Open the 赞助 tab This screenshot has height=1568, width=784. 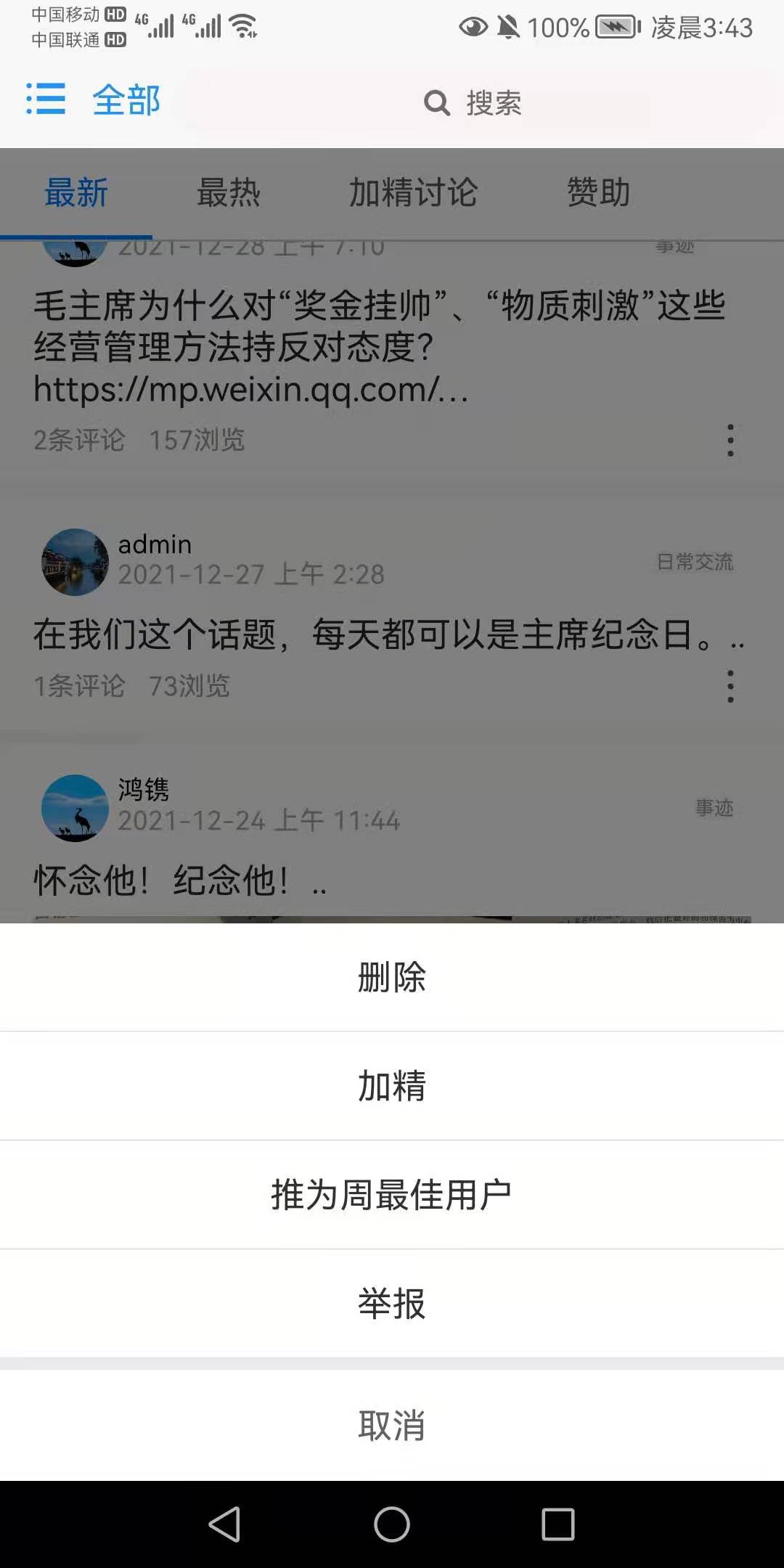598,193
